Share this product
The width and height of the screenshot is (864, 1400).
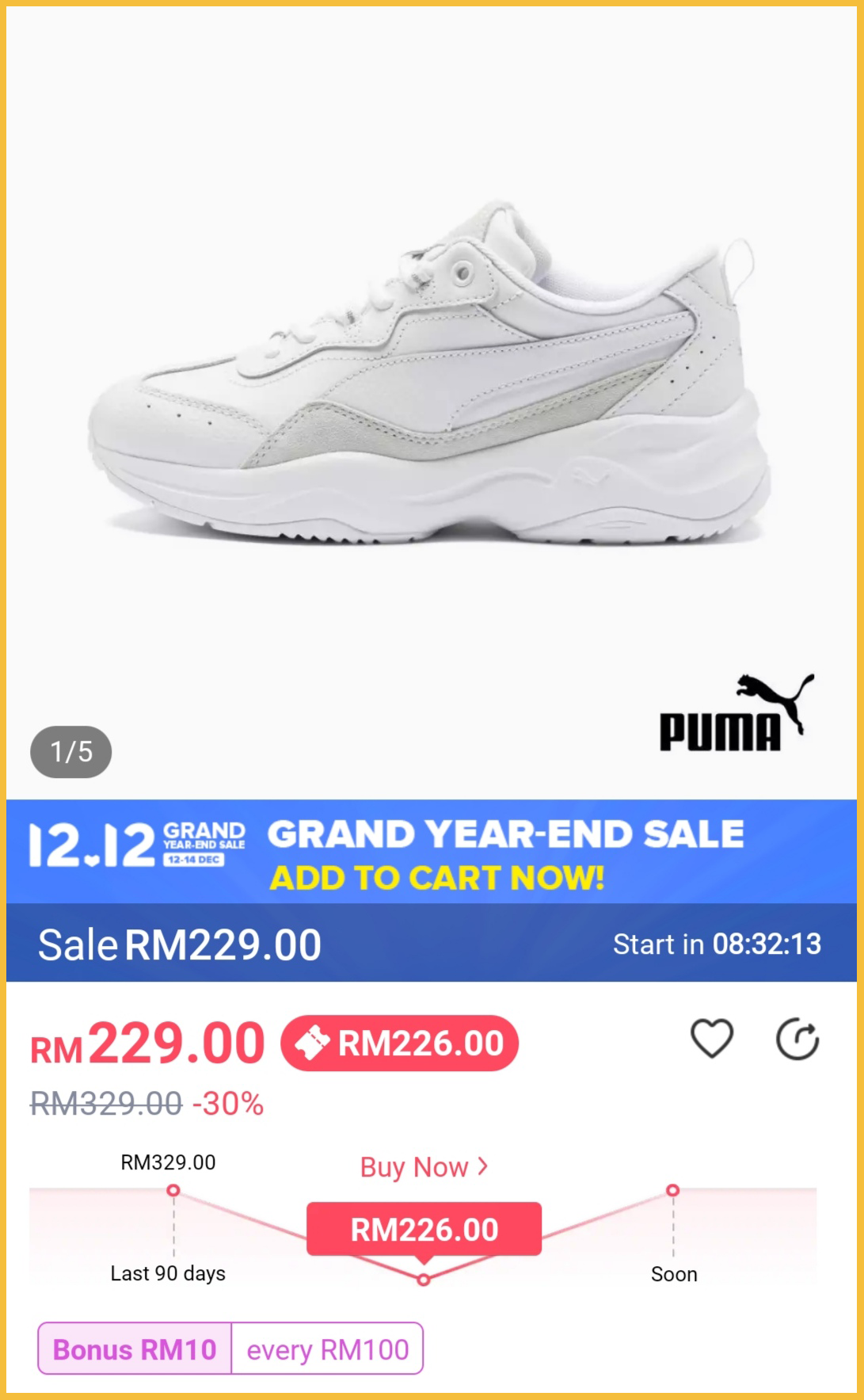[x=797, y=1040]
